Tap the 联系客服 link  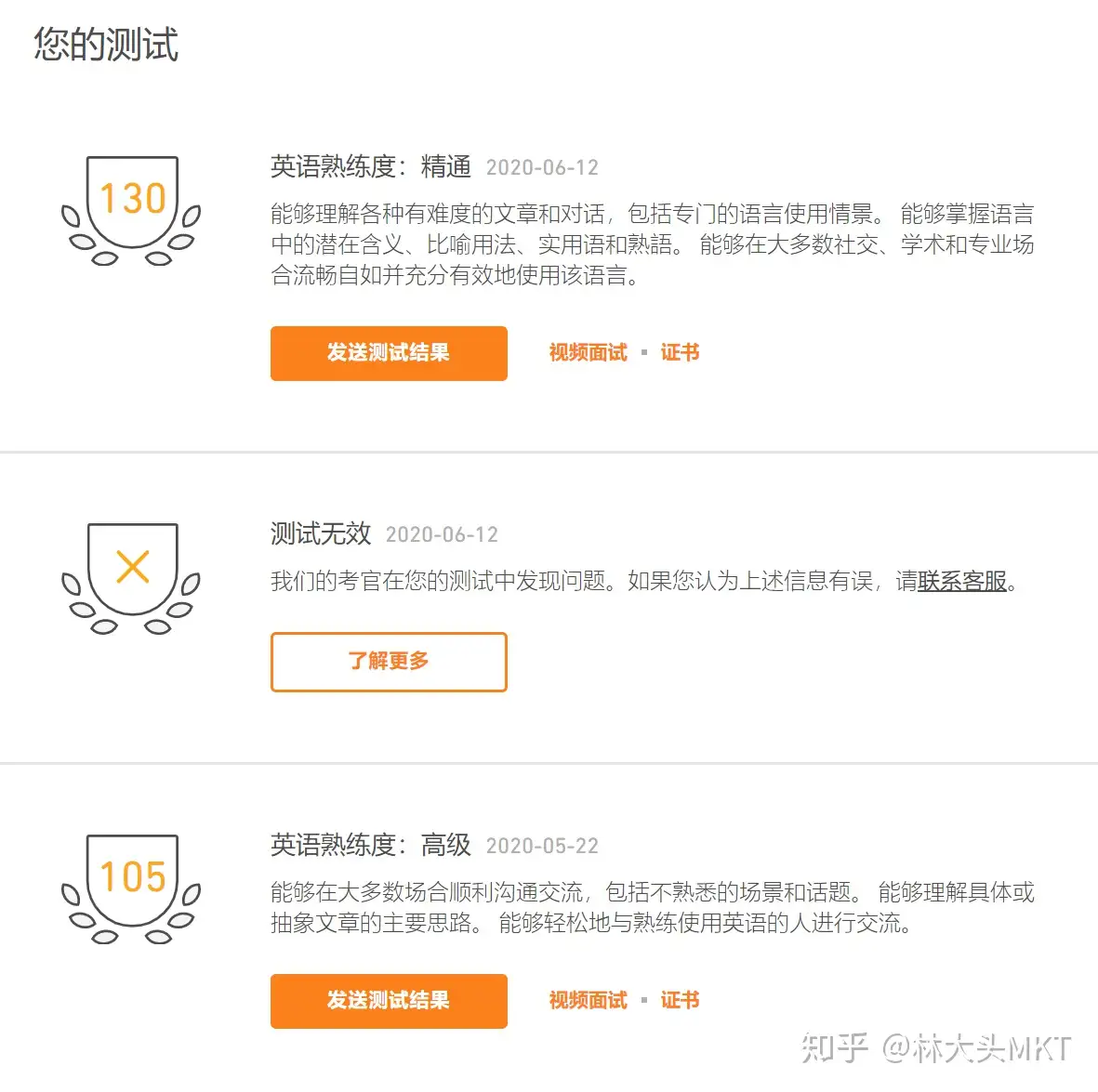(962, 582)
